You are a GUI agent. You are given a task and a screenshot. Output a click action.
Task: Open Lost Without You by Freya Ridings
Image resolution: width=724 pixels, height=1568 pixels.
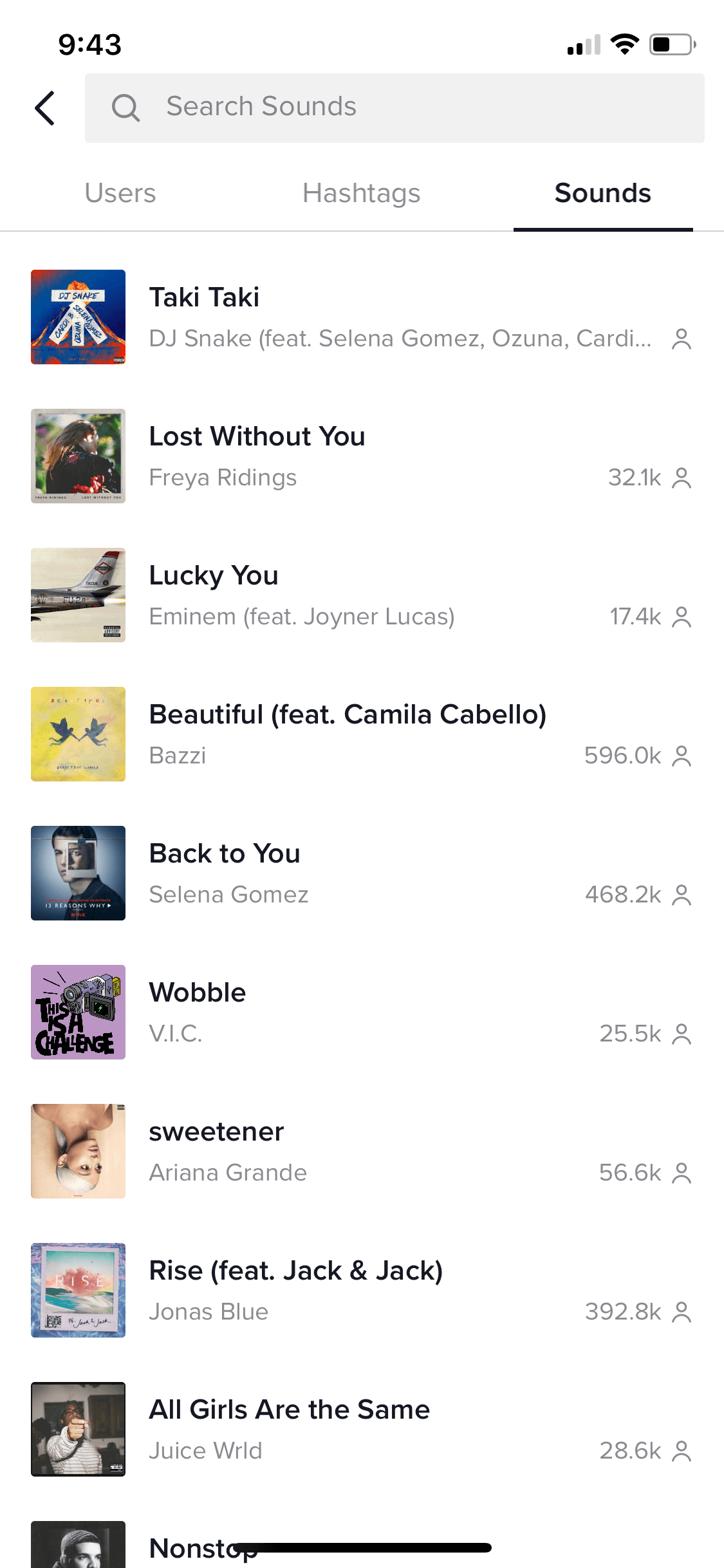coord(362,456)
